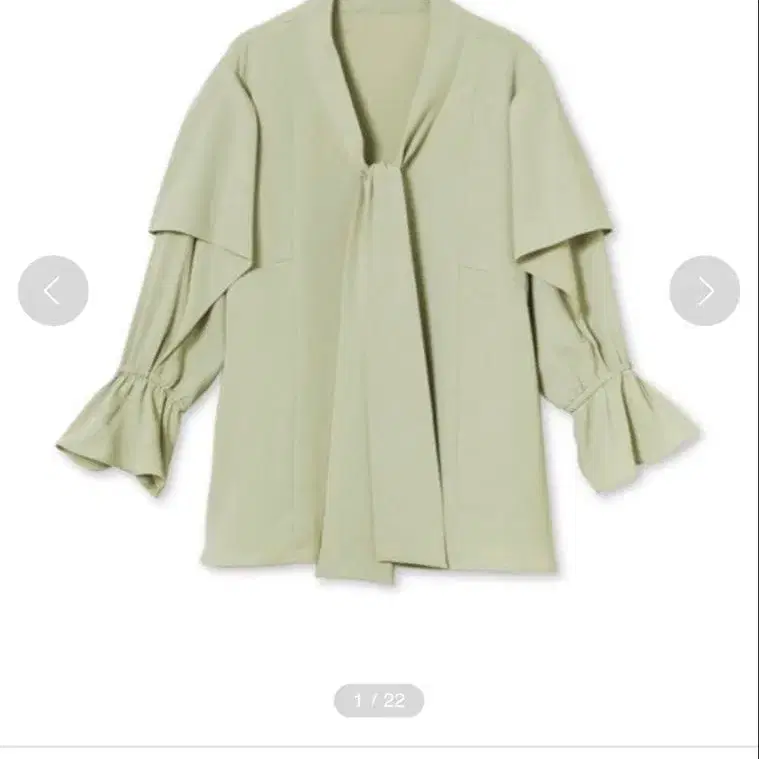Image resolution: width=759 pixels, height=759 pixels.
Task: Go to the next product photo
Action: tap(704, 291)
